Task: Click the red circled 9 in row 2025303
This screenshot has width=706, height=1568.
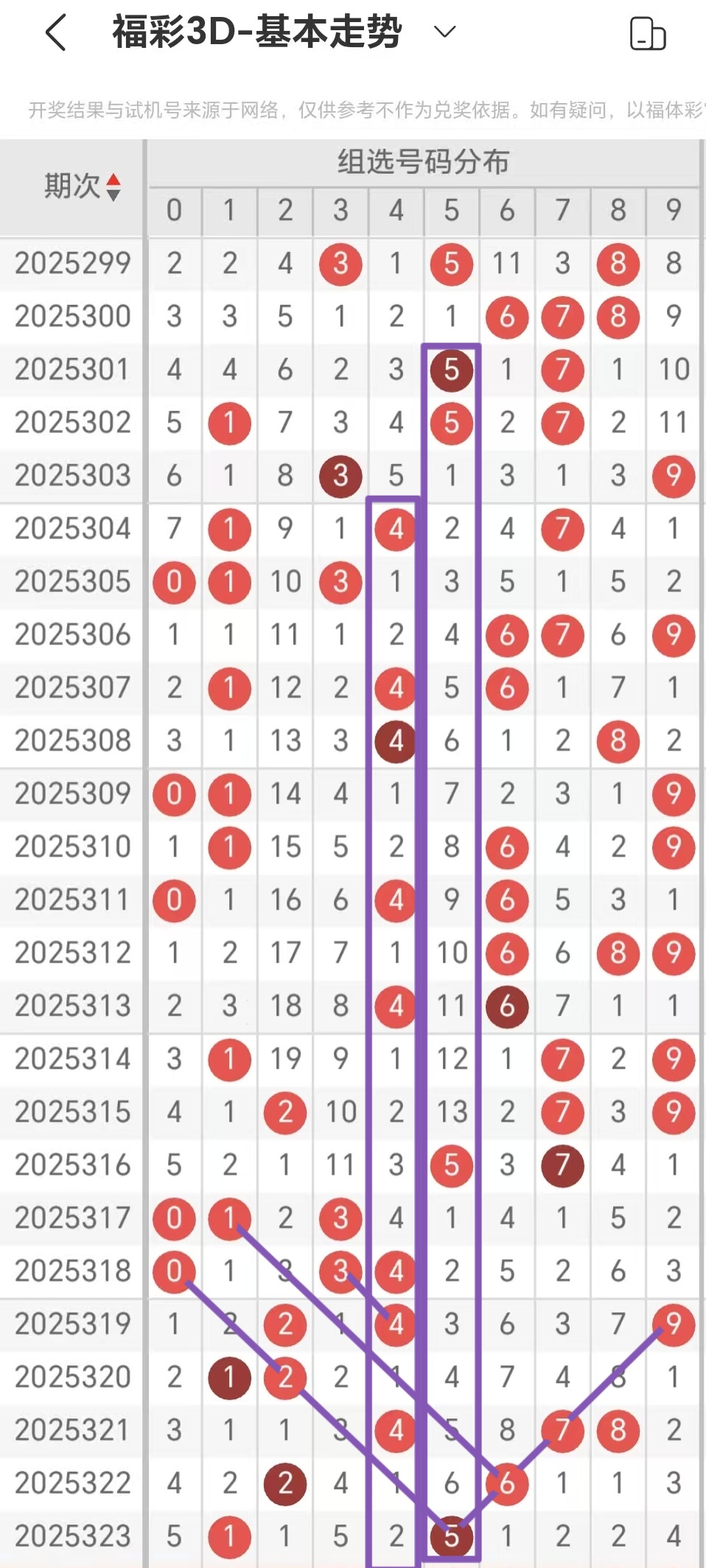Action: pos(674,476)
